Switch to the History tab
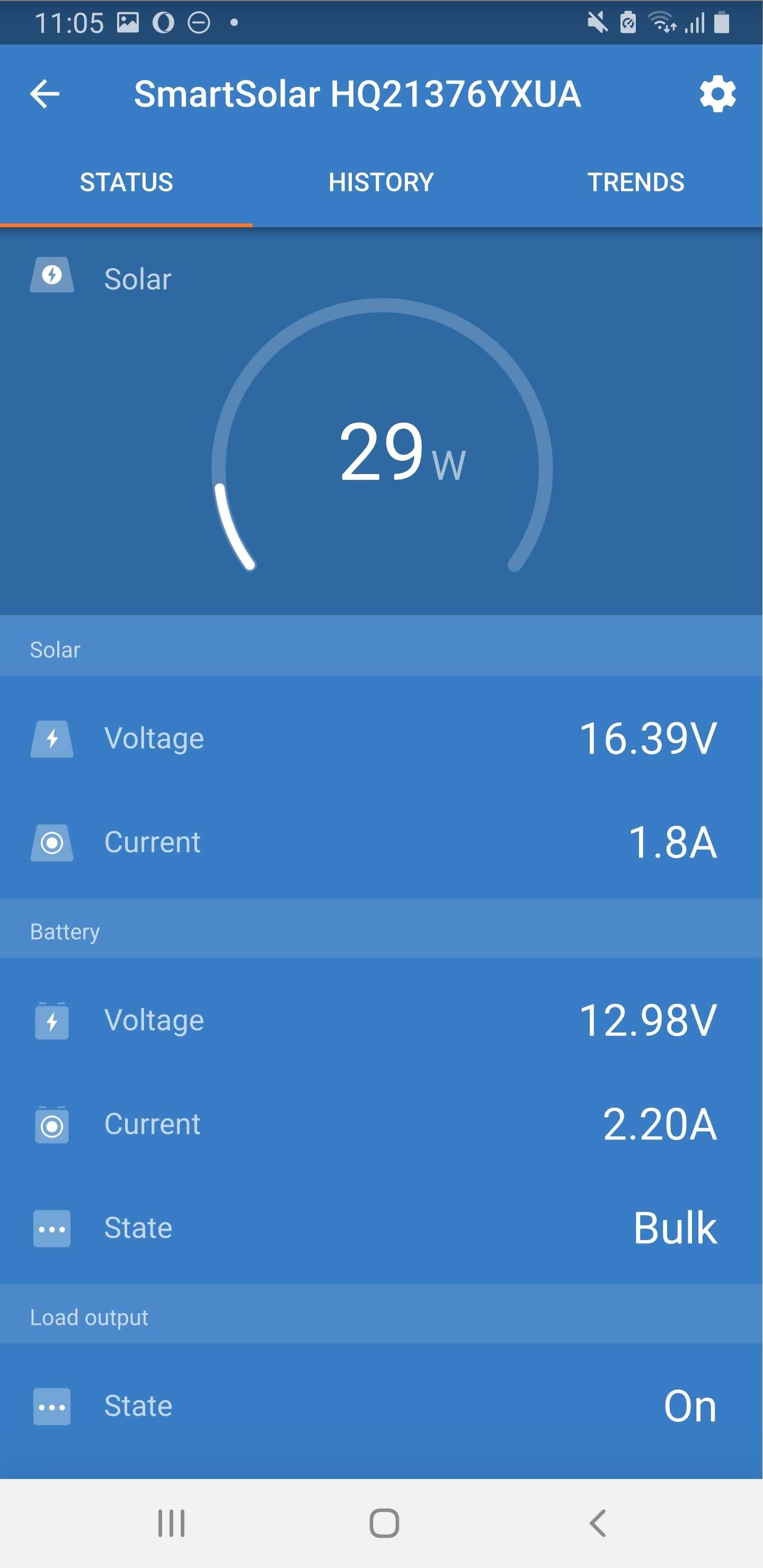 [x=381, y=182]
